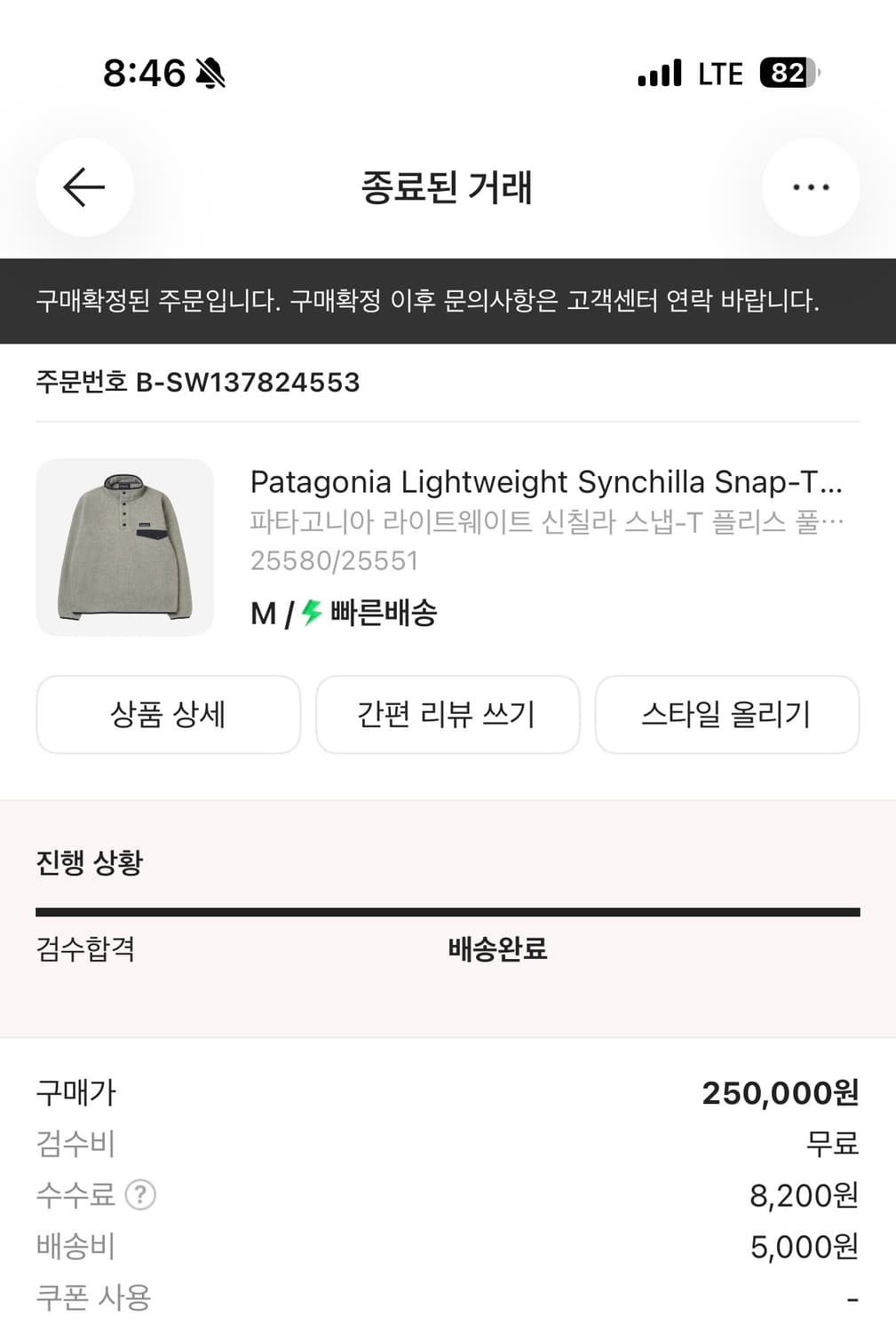Tap the delivery progress bar
Screen dimensions: 896x1332
pos(448,909)
